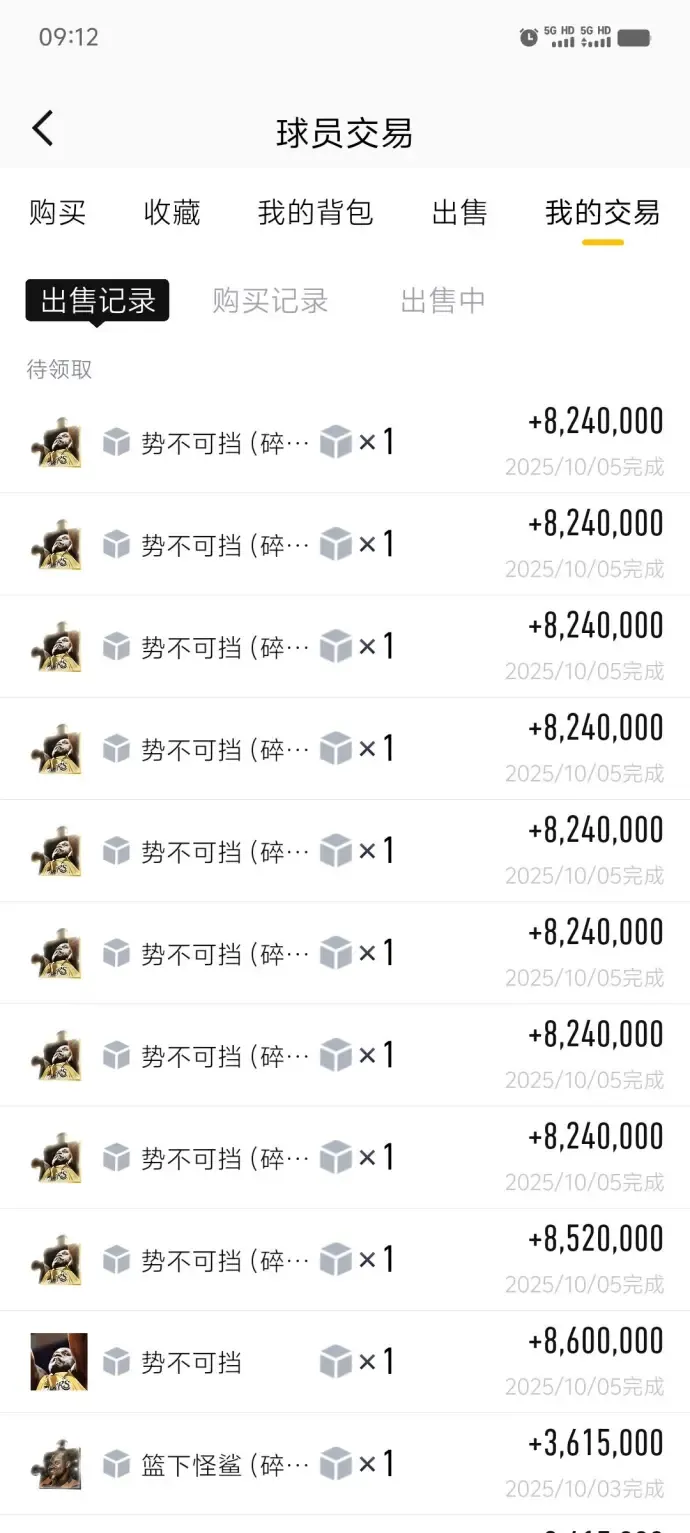
Task: Open the sale record with +8,520,000
Action: tap(345, 1259)
